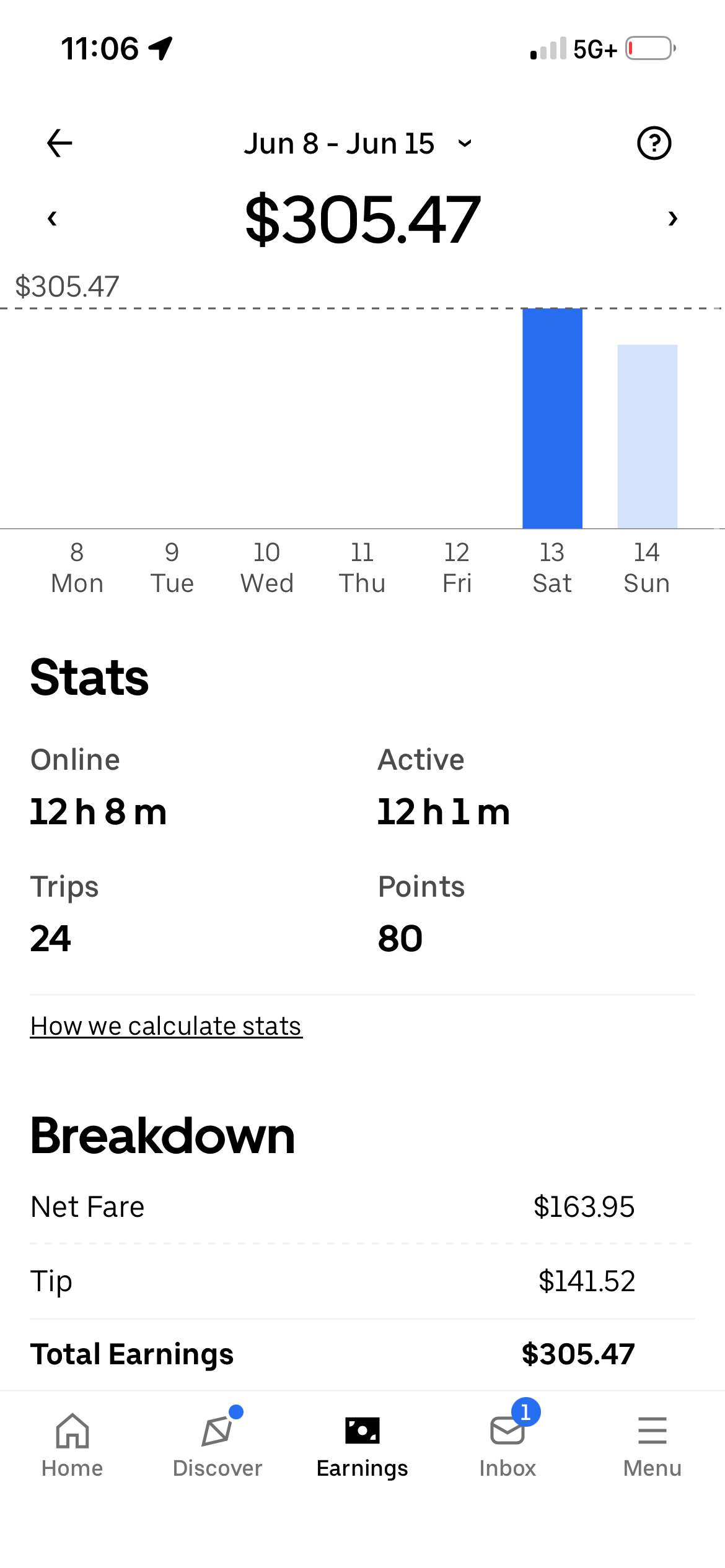725x1568 pixels.
Task: Open the Inbox tab
Action: (507, 1447)
